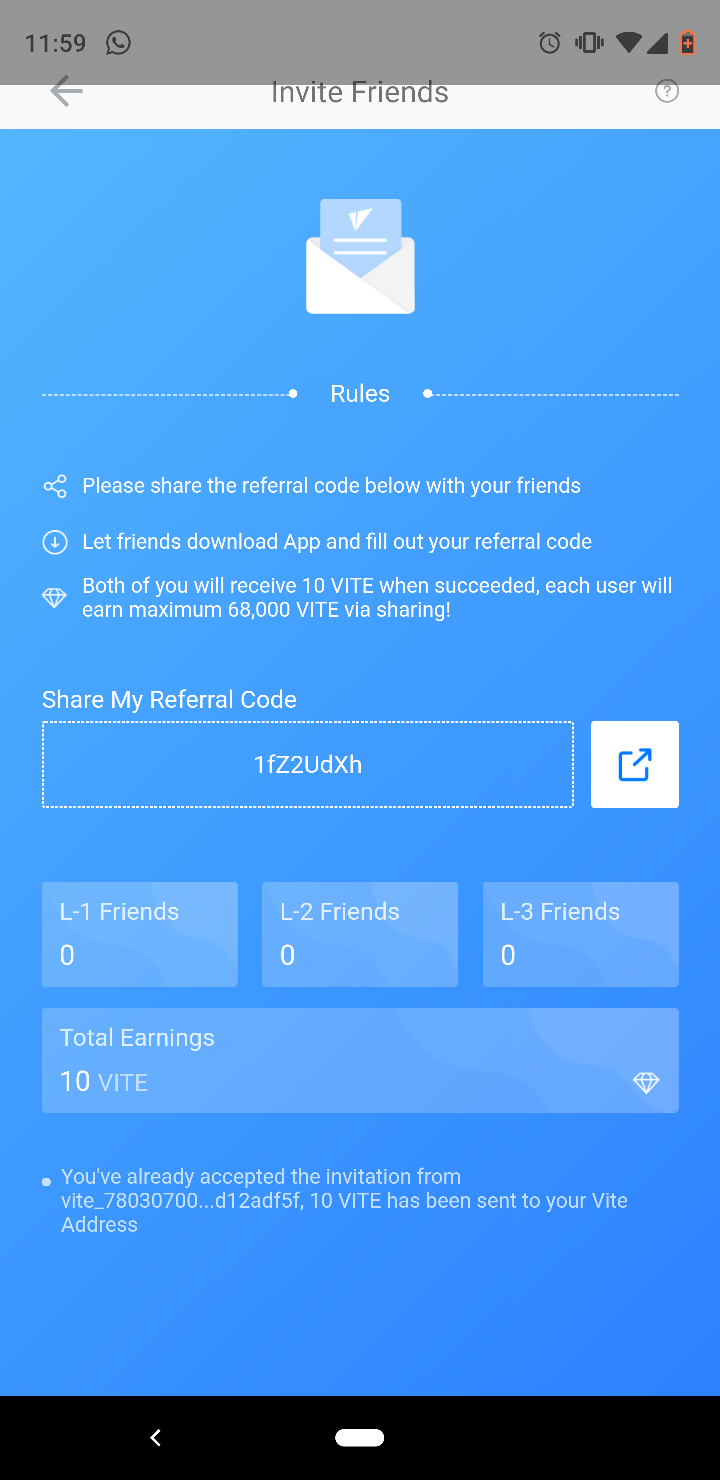The height and width of the screenshot is (1480, 720).
Task: Tap referral code 1fZ2UdXh to copy
Action: coord(308,765)
